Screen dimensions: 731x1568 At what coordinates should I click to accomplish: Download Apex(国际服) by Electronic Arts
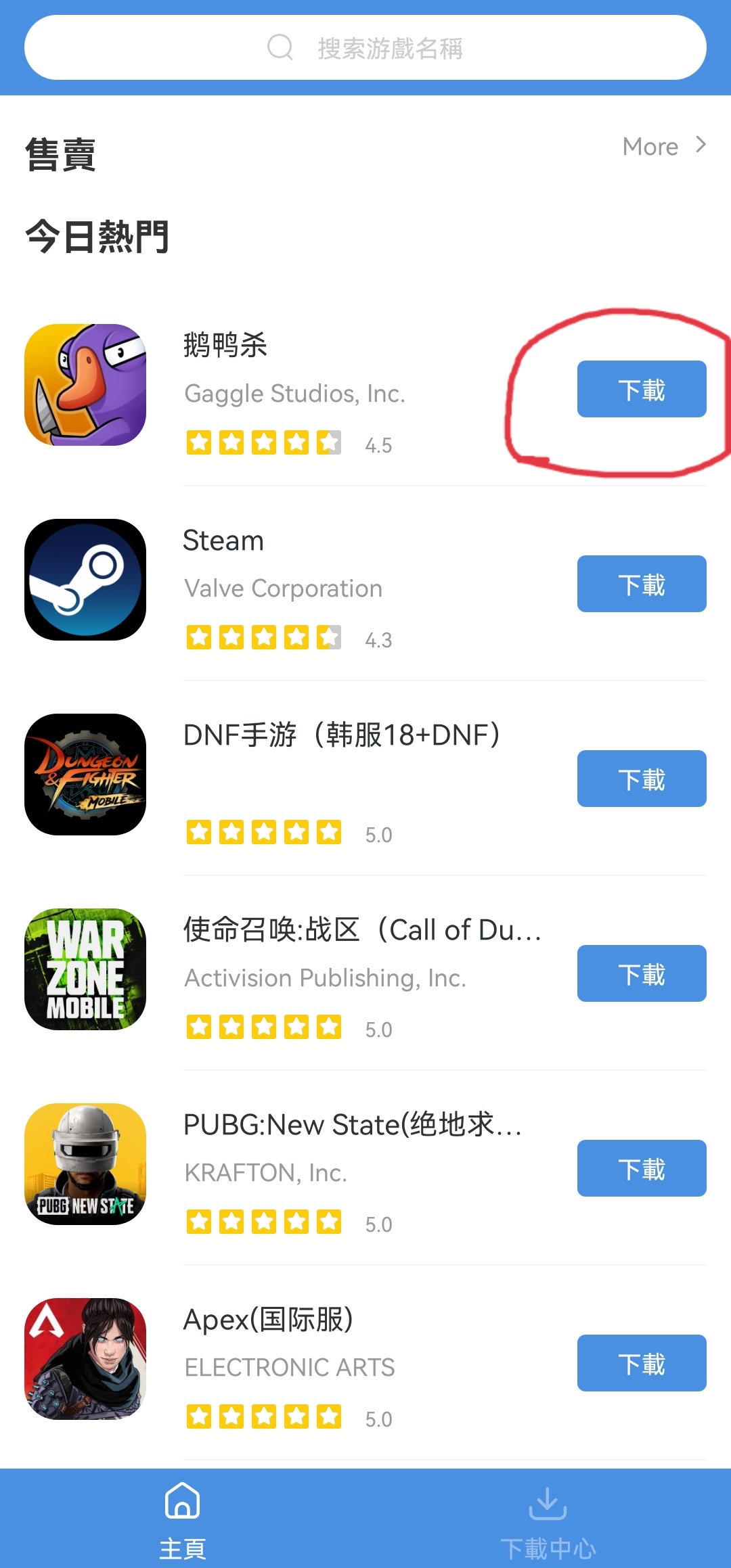(x=641, y=1363)
